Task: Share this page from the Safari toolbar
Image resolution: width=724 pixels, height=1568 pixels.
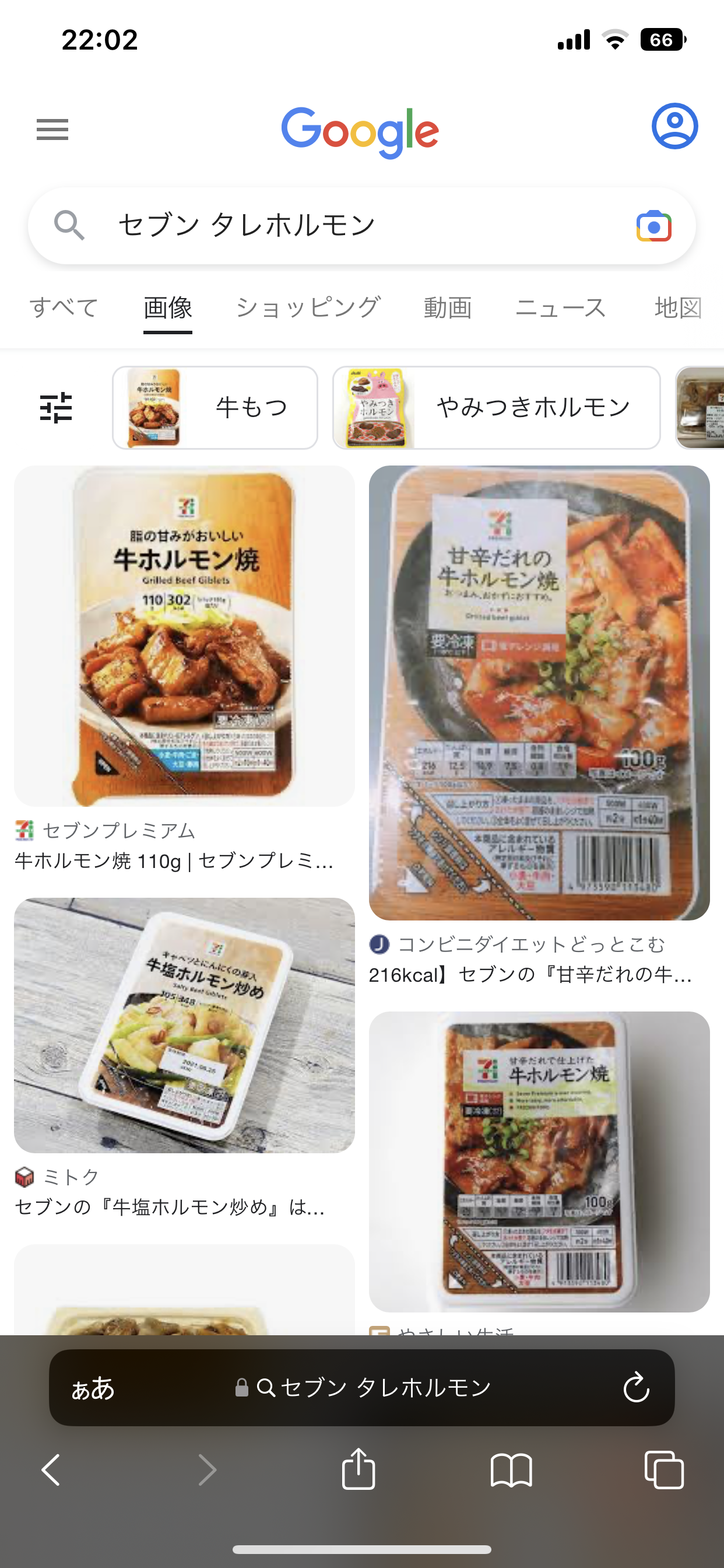Action: 359,1468
